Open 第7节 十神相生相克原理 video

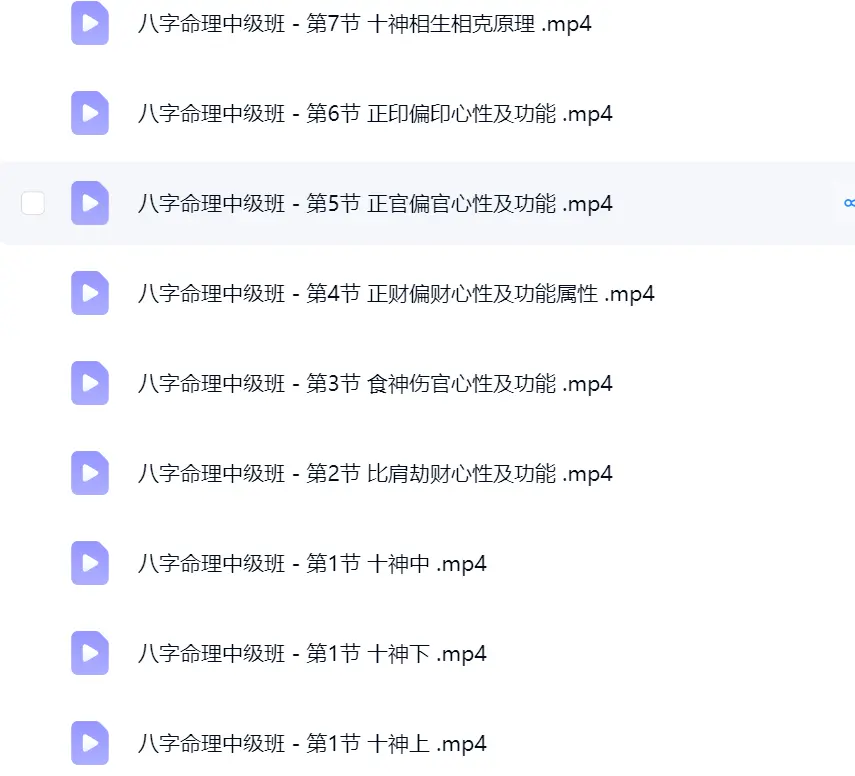[364, 24]
